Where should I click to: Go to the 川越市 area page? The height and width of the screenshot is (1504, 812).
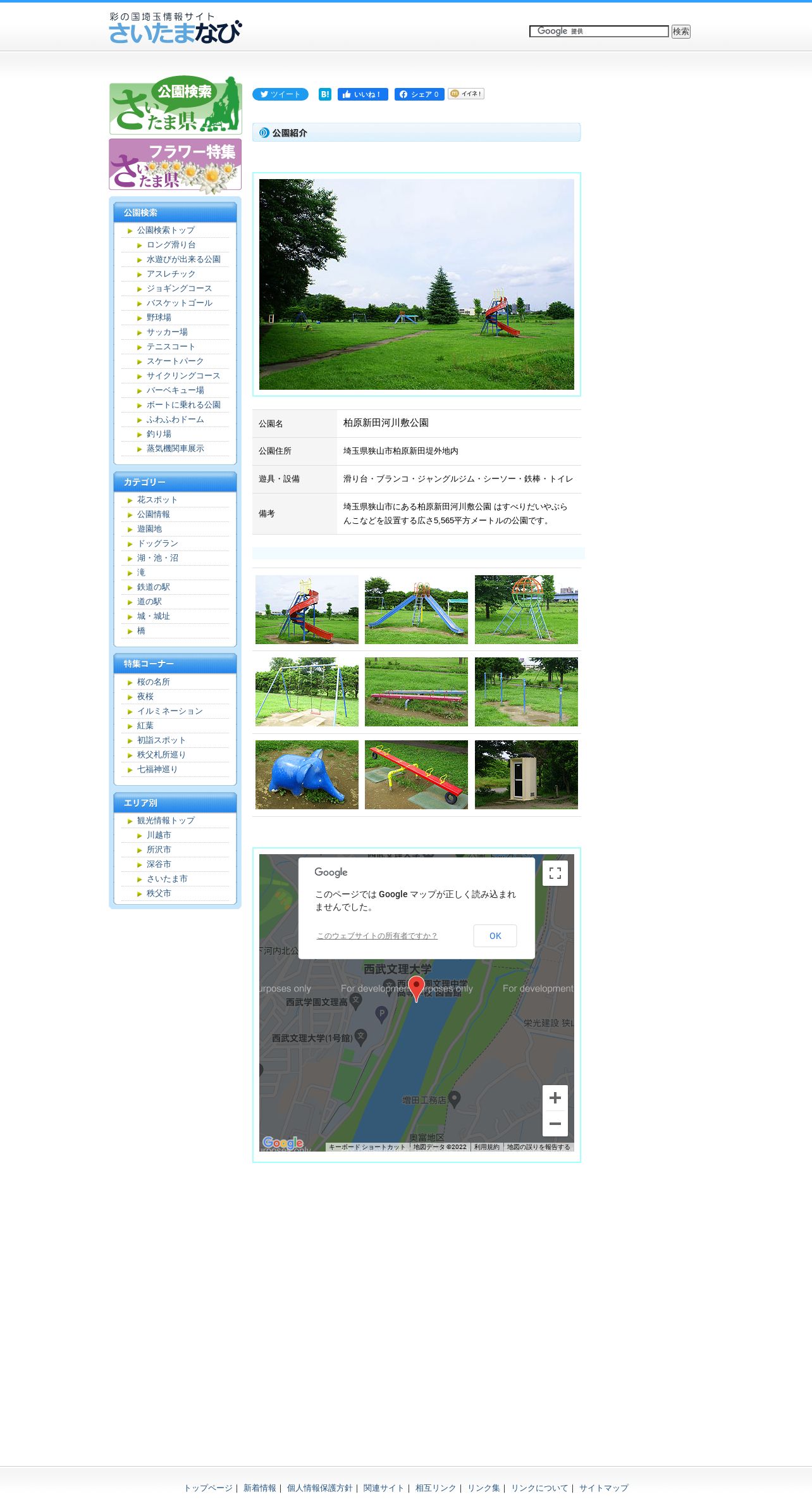click(x=159, y=835)
